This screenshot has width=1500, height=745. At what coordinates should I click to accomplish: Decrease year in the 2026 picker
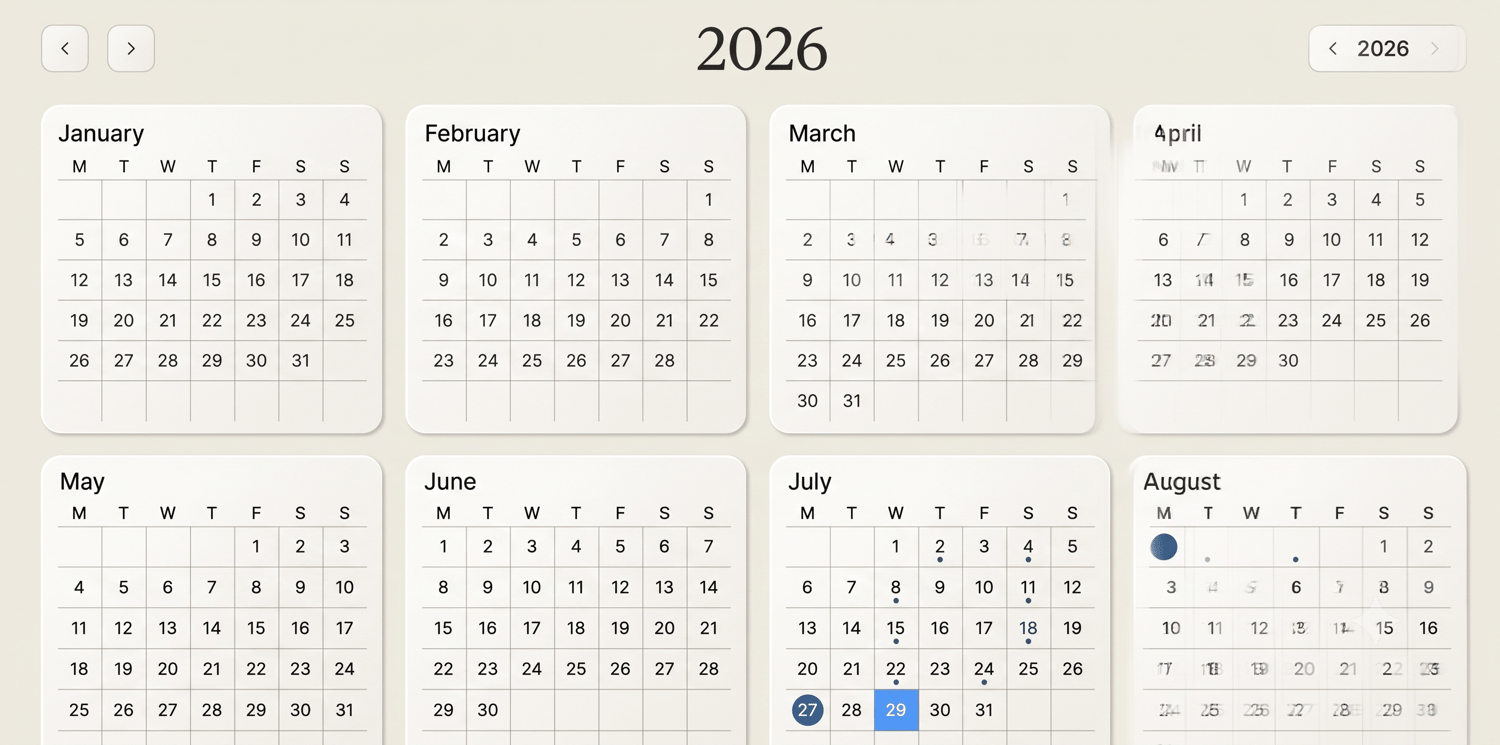coord(1333,48)
